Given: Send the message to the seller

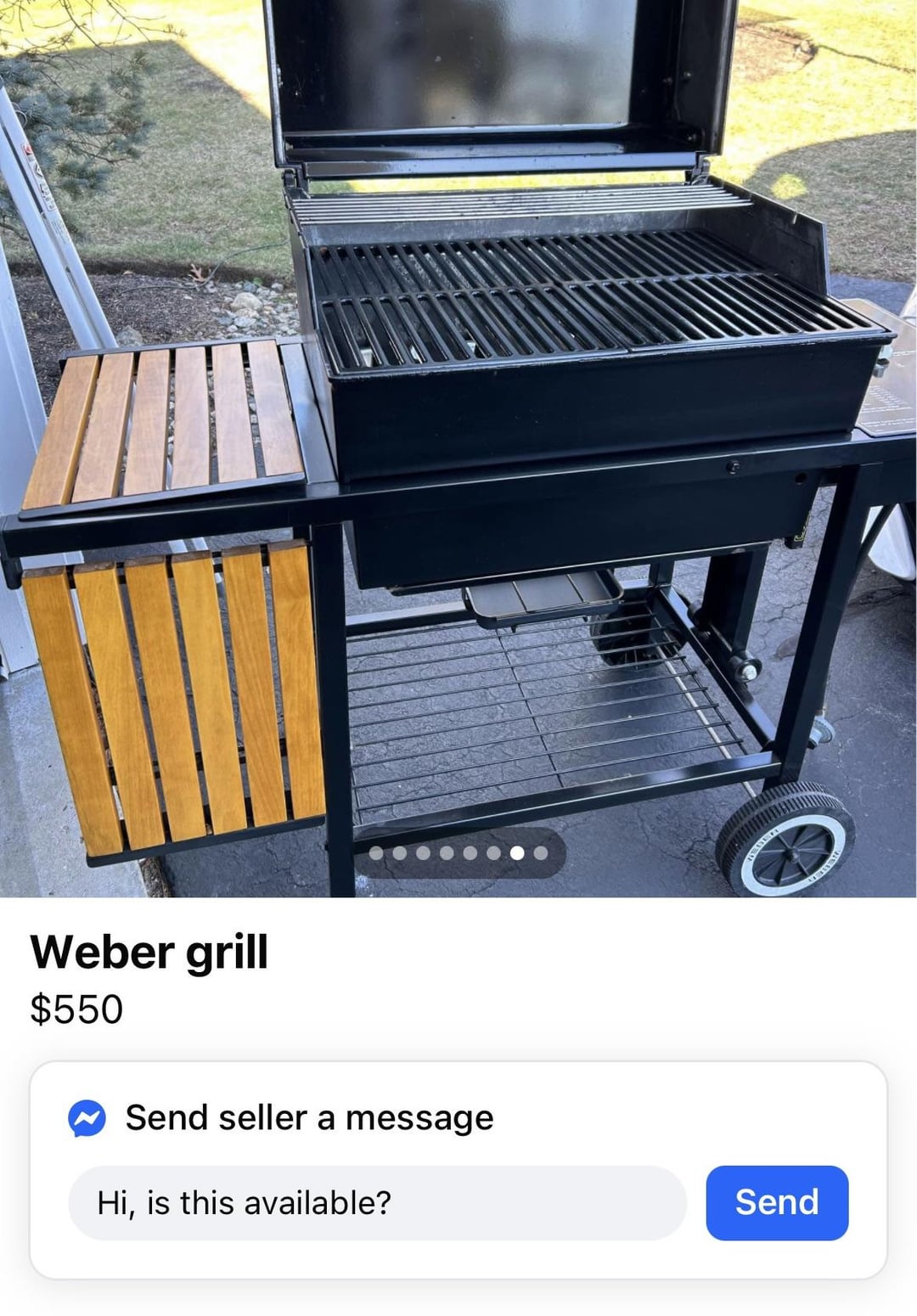Looking at the screenshot, I should coord(776,1202).
